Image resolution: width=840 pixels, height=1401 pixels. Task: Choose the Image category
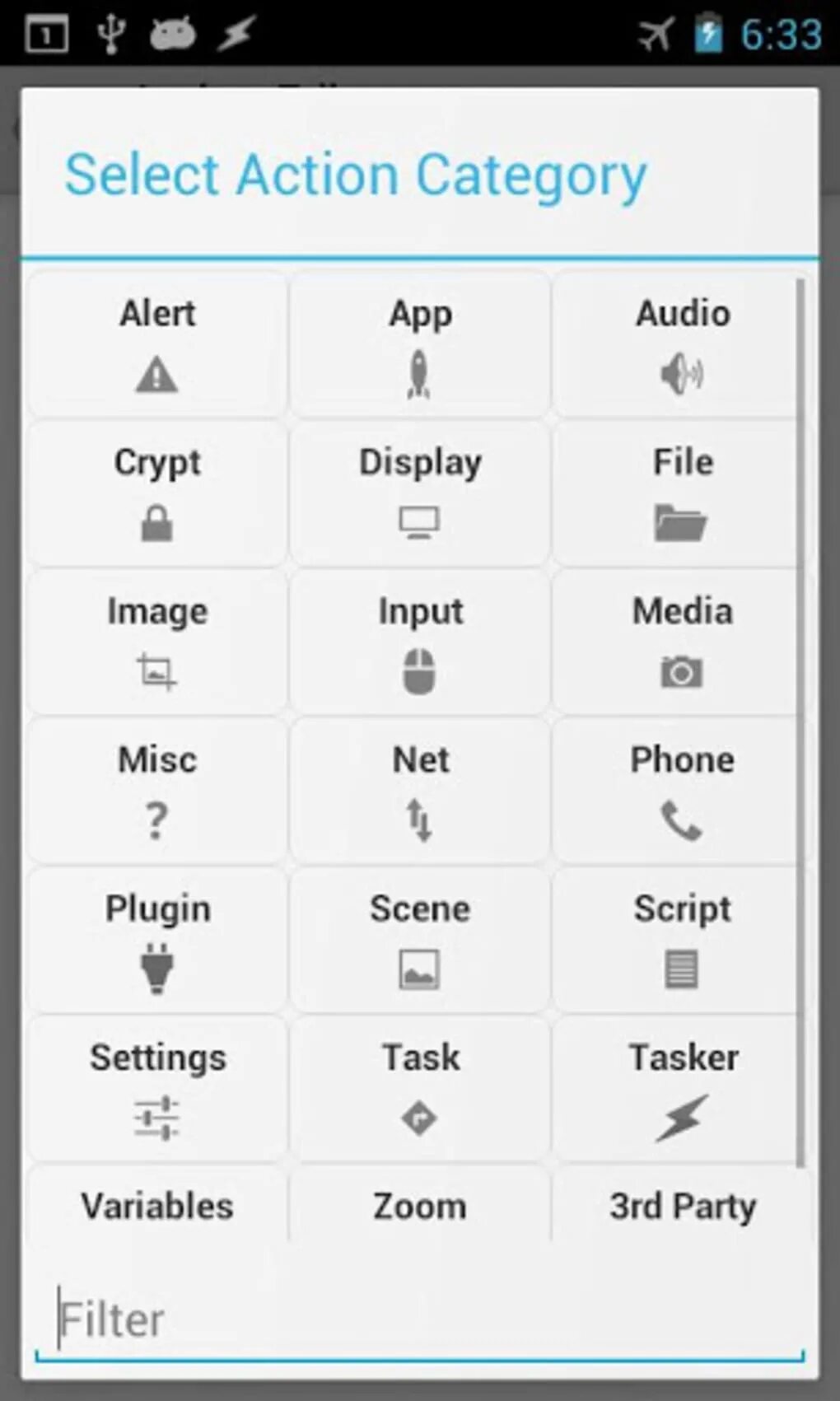157,642
